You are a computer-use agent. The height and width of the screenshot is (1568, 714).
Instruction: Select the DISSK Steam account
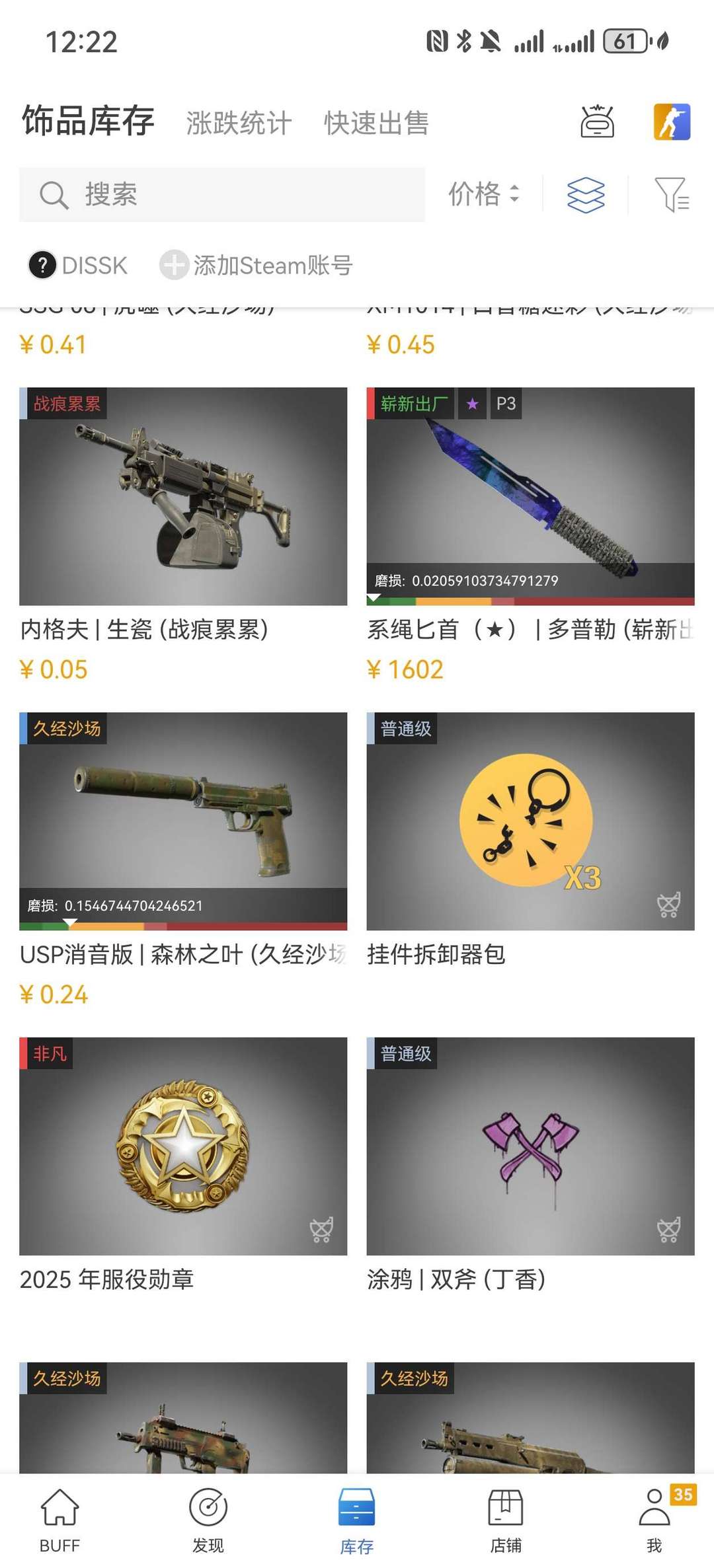click(x=78, y=265)
